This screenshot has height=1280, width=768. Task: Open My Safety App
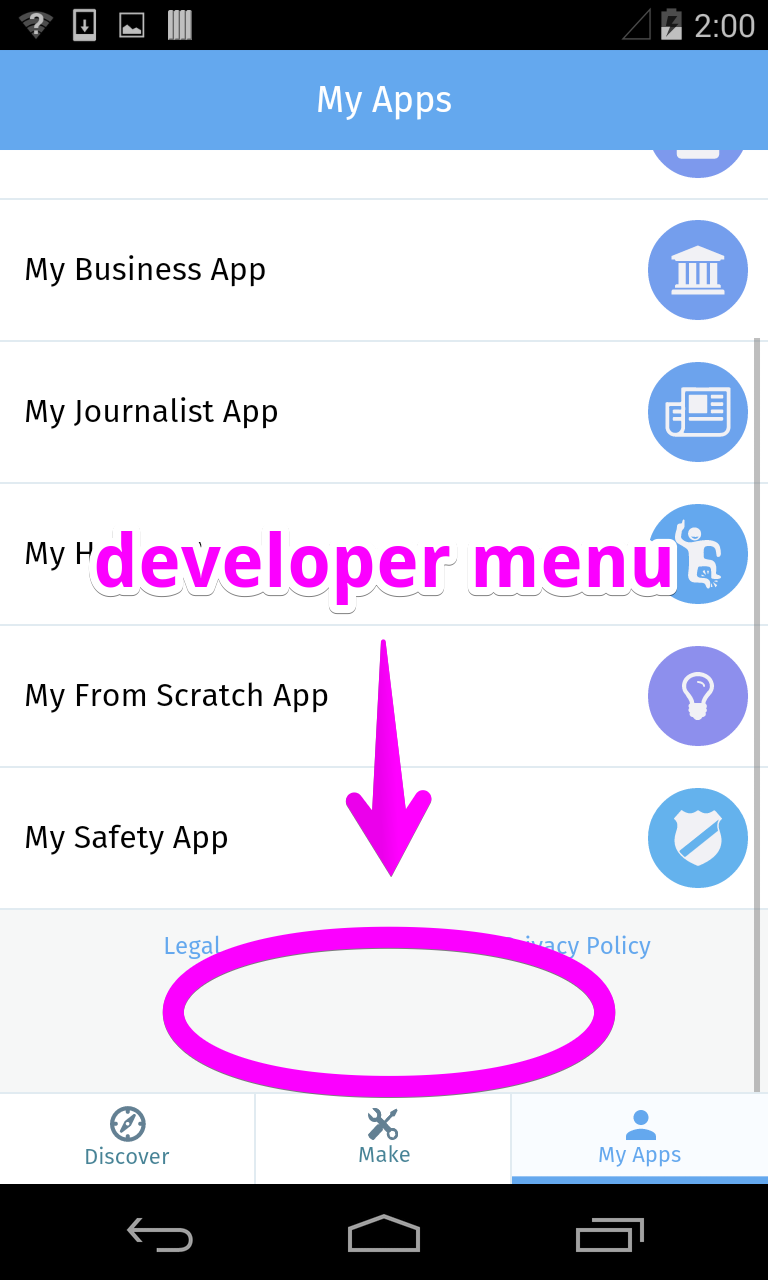126,838
